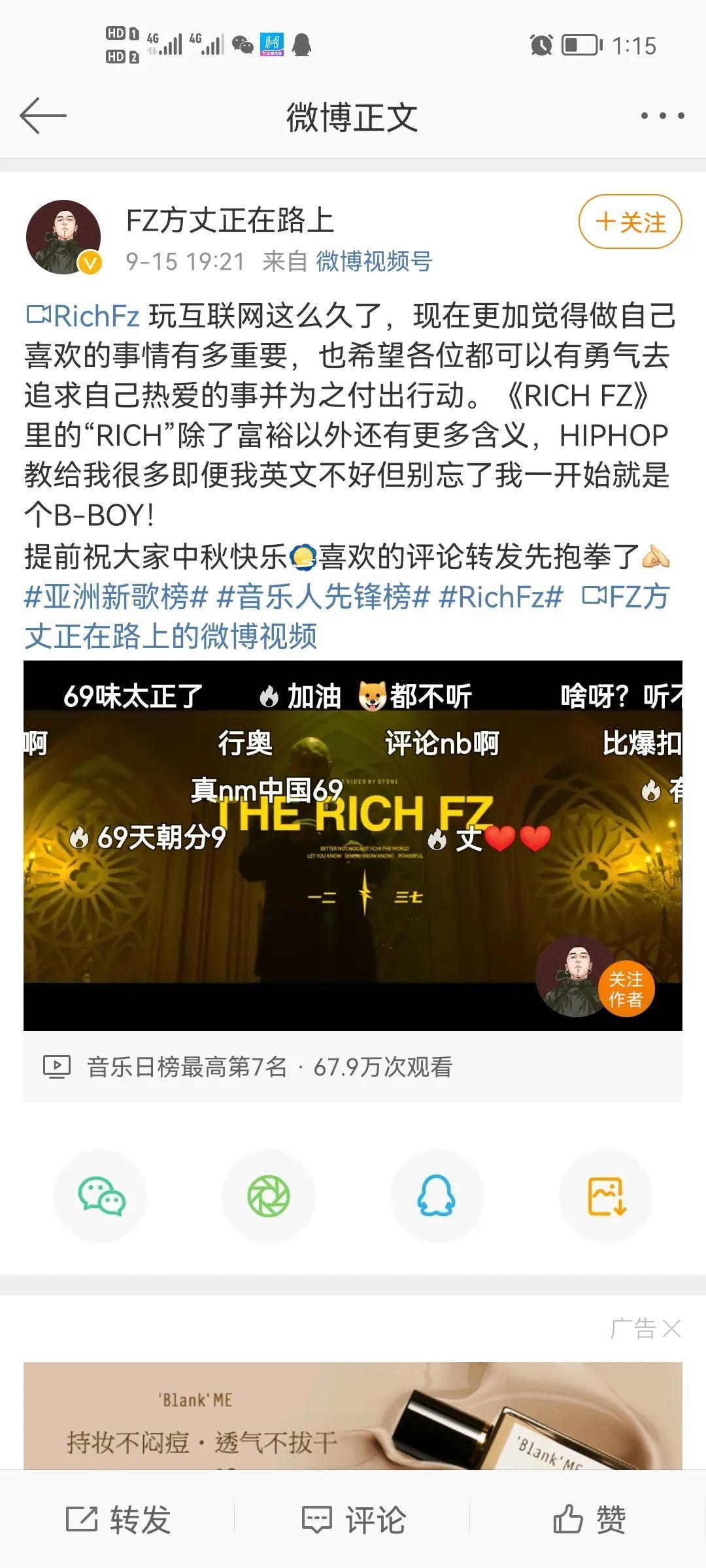The height and width of the screenshot is (1568, 706).
Task: Open FZ方丈正在路上's profile avatar
Action: coord(63,237)
